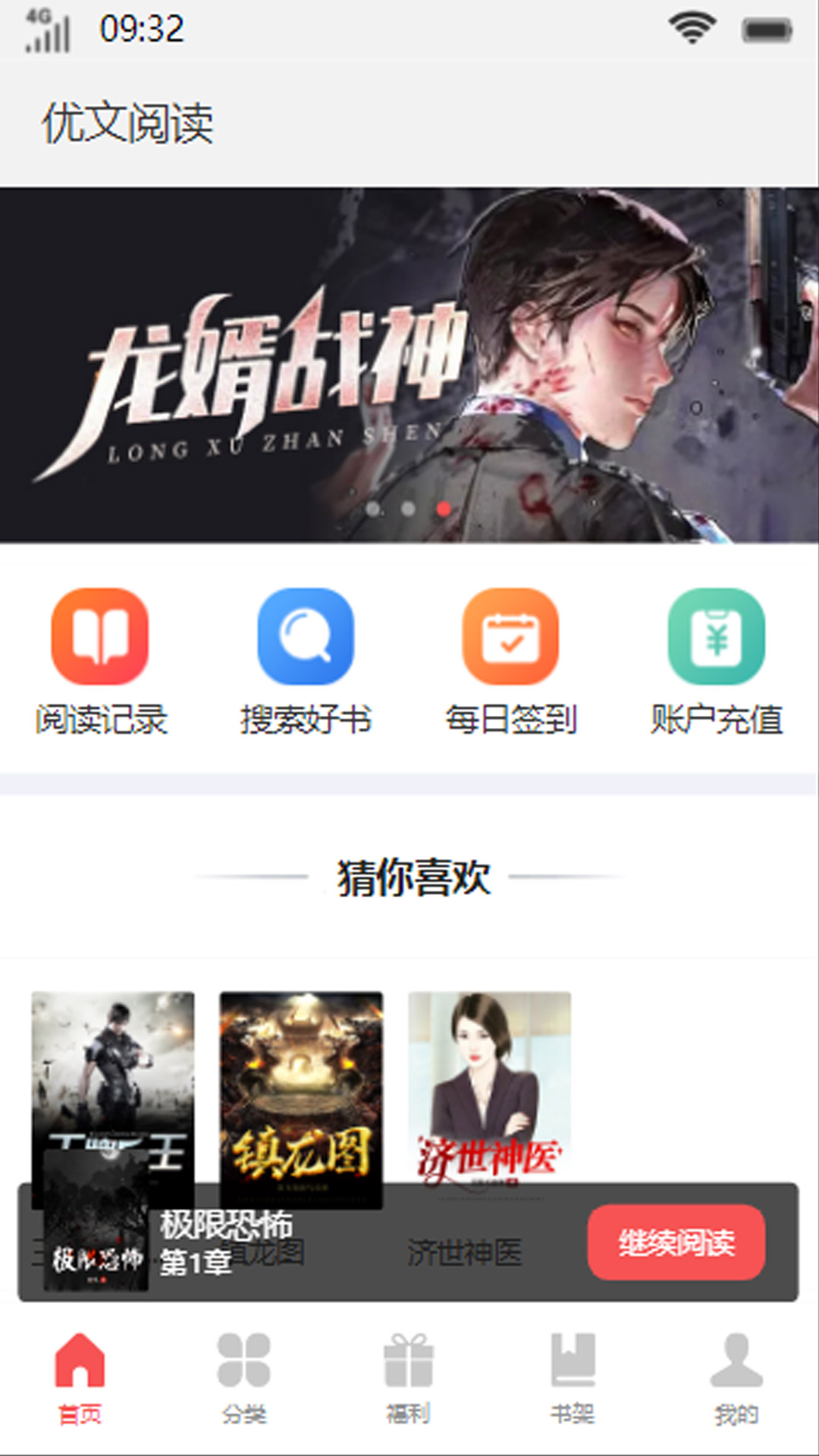Screen dimensions: 819x1456
Task: Tap 继续阅读 to continue reading
Action: tap(676, 1242)
